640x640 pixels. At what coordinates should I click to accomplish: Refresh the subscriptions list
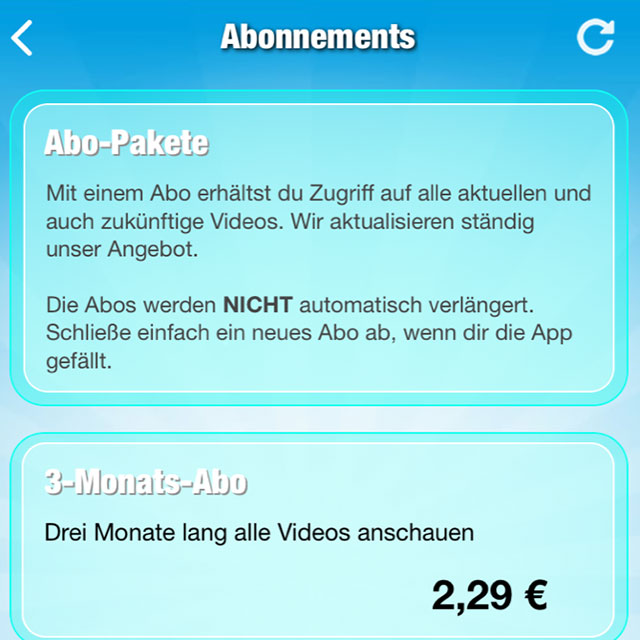tap(596, 37)
